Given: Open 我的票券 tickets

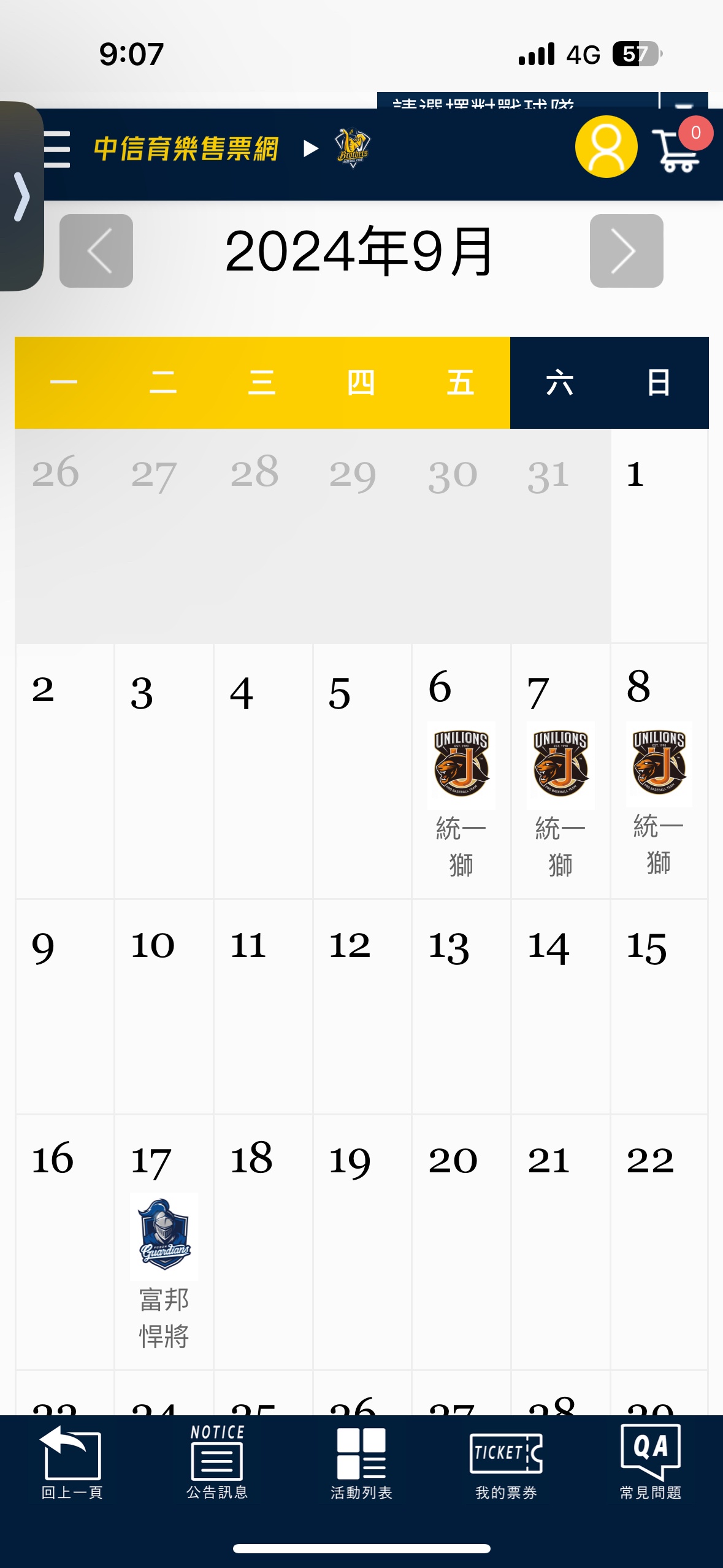Looking at the screenshot, I should tap(506, 1462).
